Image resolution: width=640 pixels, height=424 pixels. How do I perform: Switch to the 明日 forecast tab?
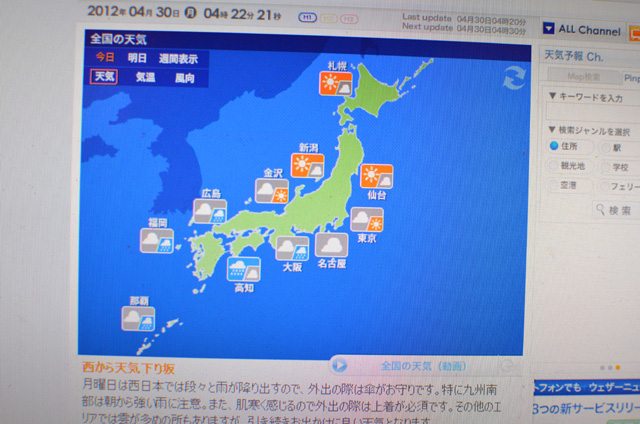(x=136, y=57)
